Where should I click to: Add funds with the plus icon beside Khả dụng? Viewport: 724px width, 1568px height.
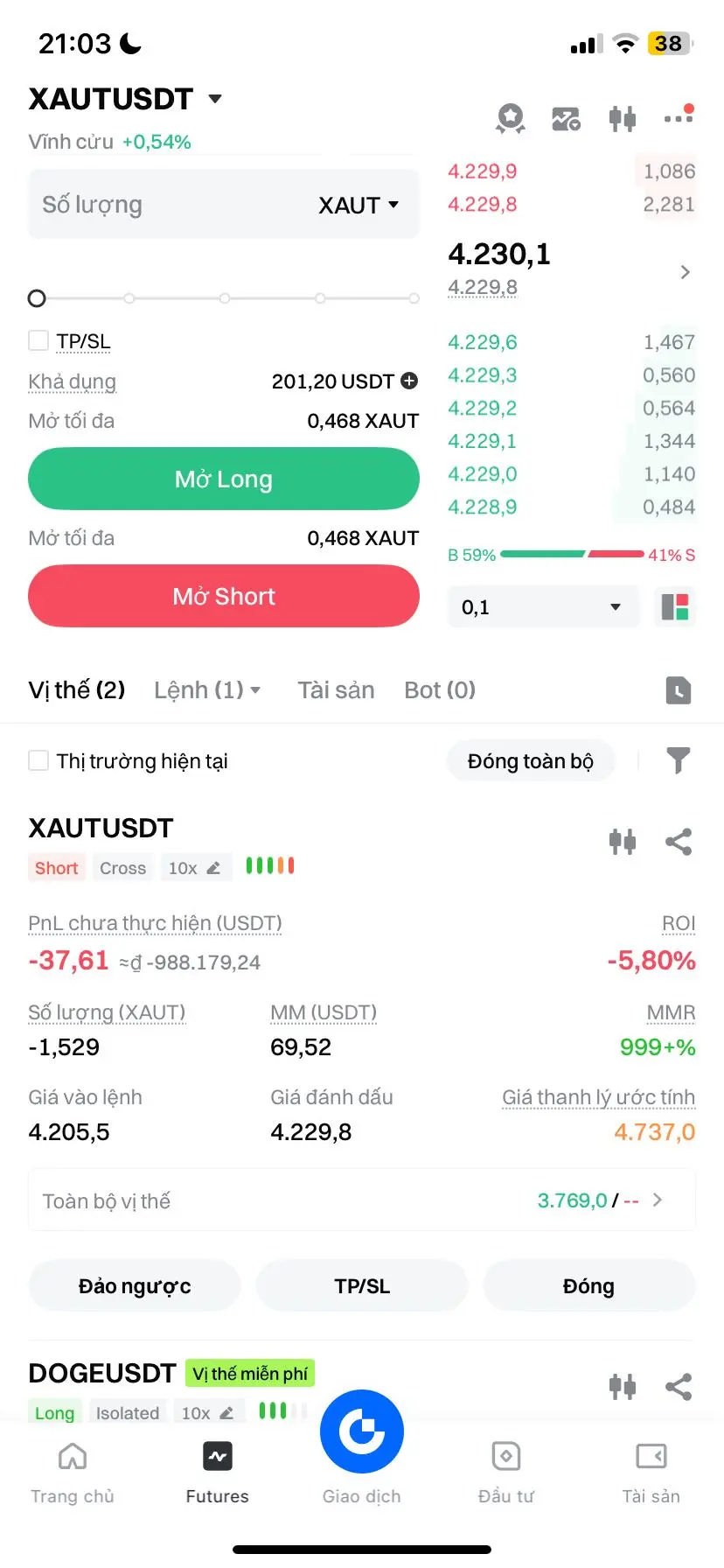pos(409,381)
